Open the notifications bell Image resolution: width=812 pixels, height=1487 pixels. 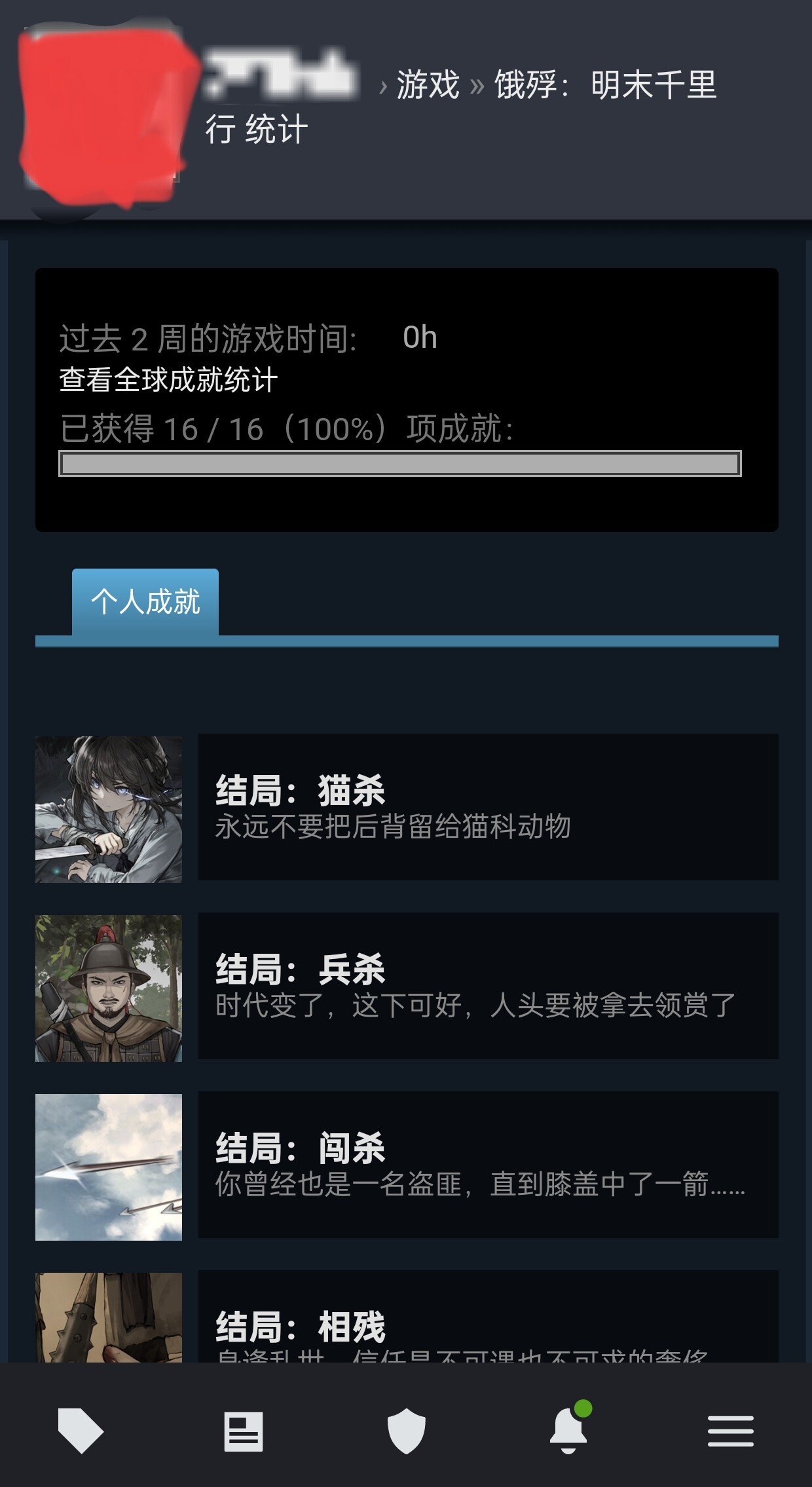click(568, 1431)
